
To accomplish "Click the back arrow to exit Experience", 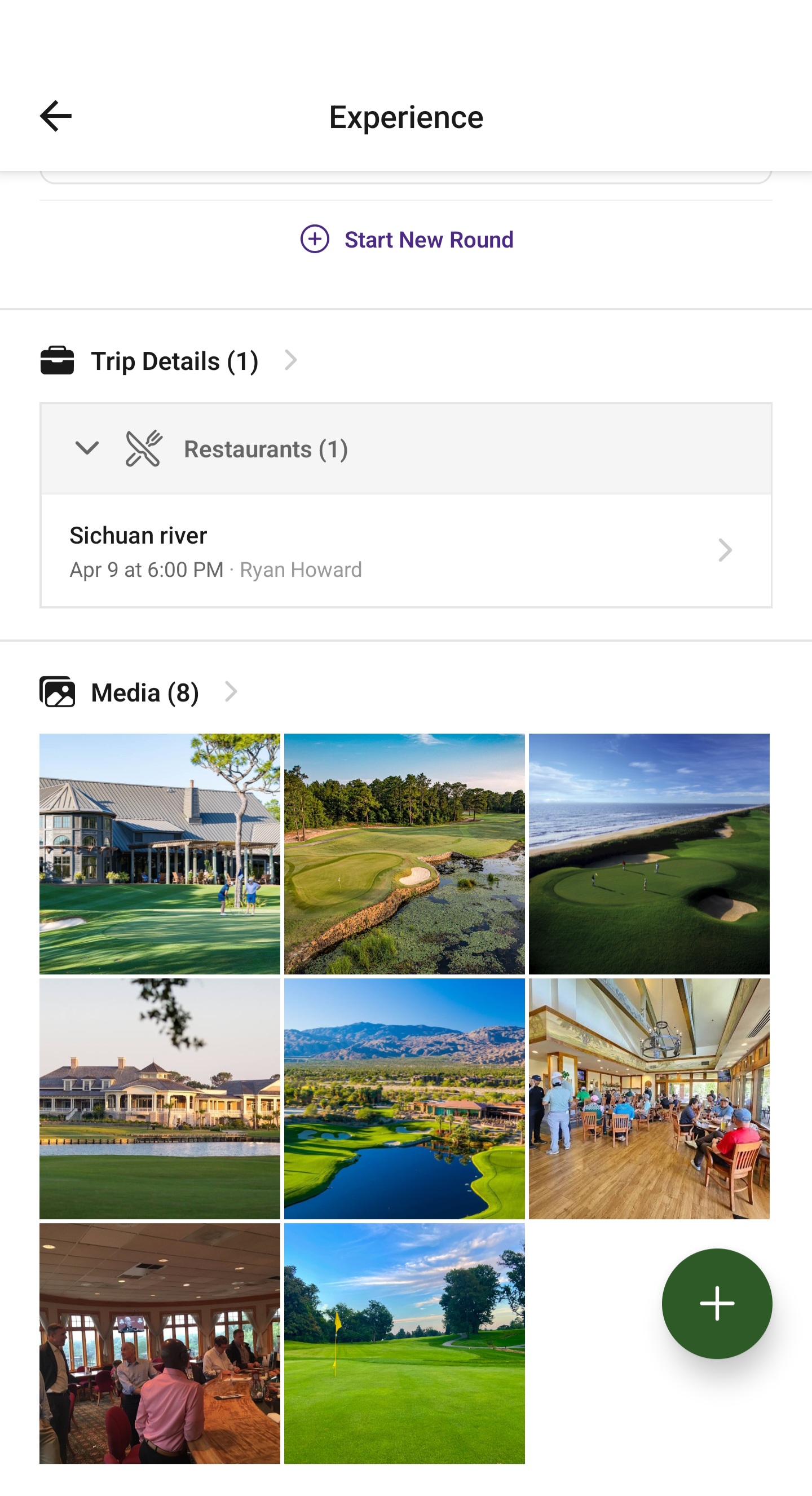I will coord(55,116).
